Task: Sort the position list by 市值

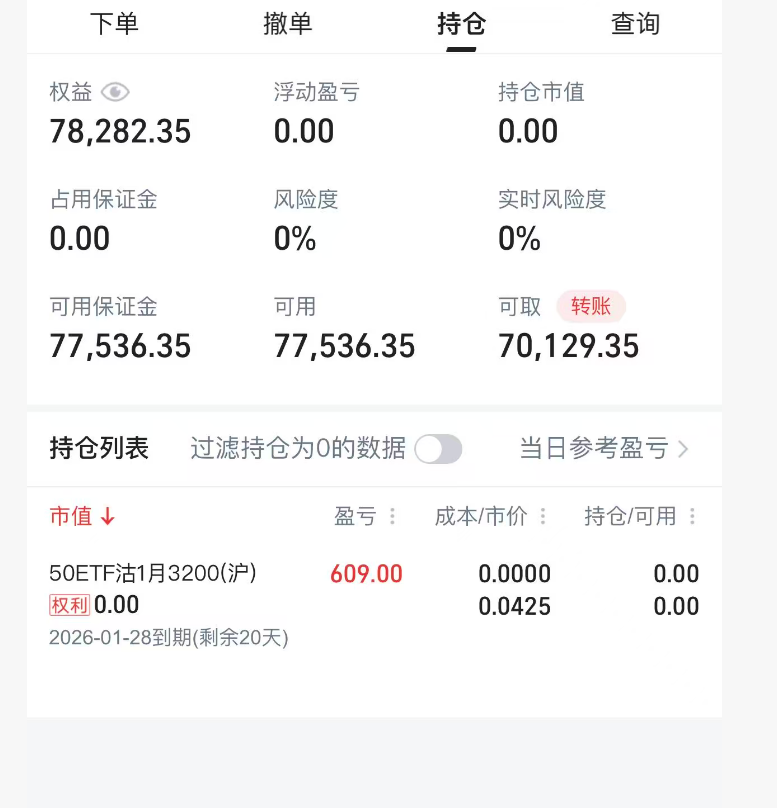Action: [x=82, y=516]
